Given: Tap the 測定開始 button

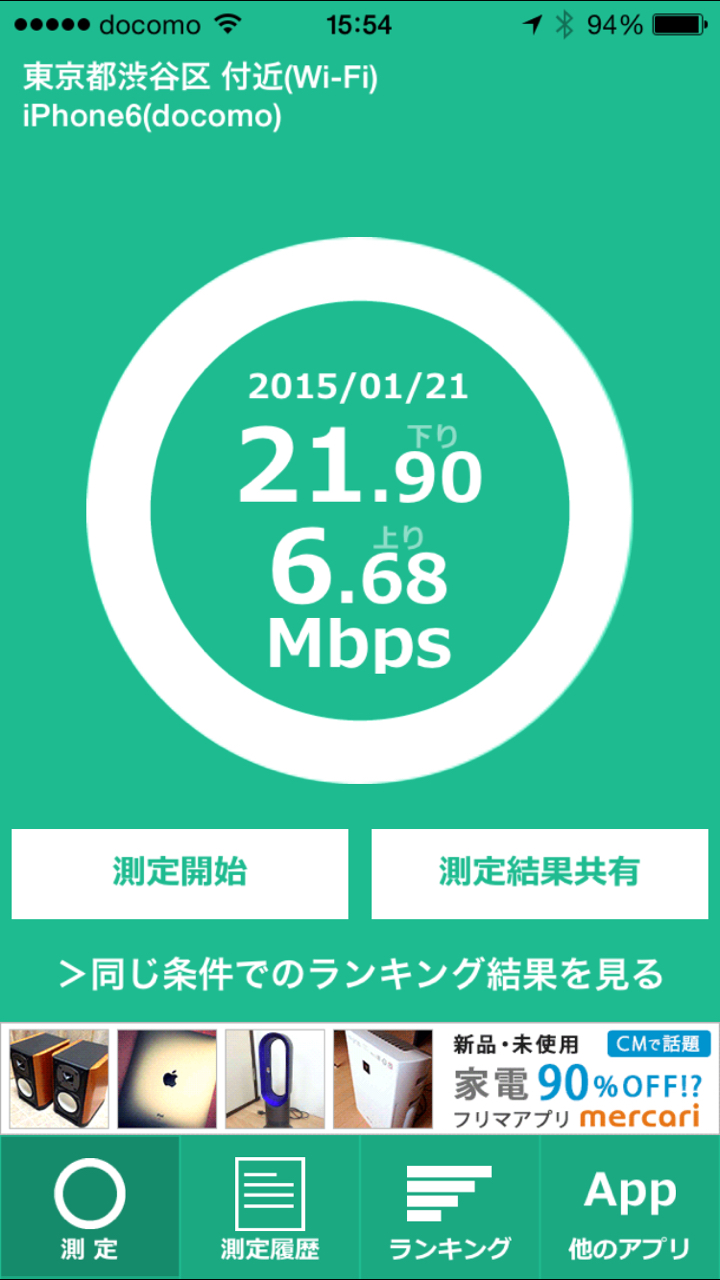Looking at the screenshot, I should point(180,873).
